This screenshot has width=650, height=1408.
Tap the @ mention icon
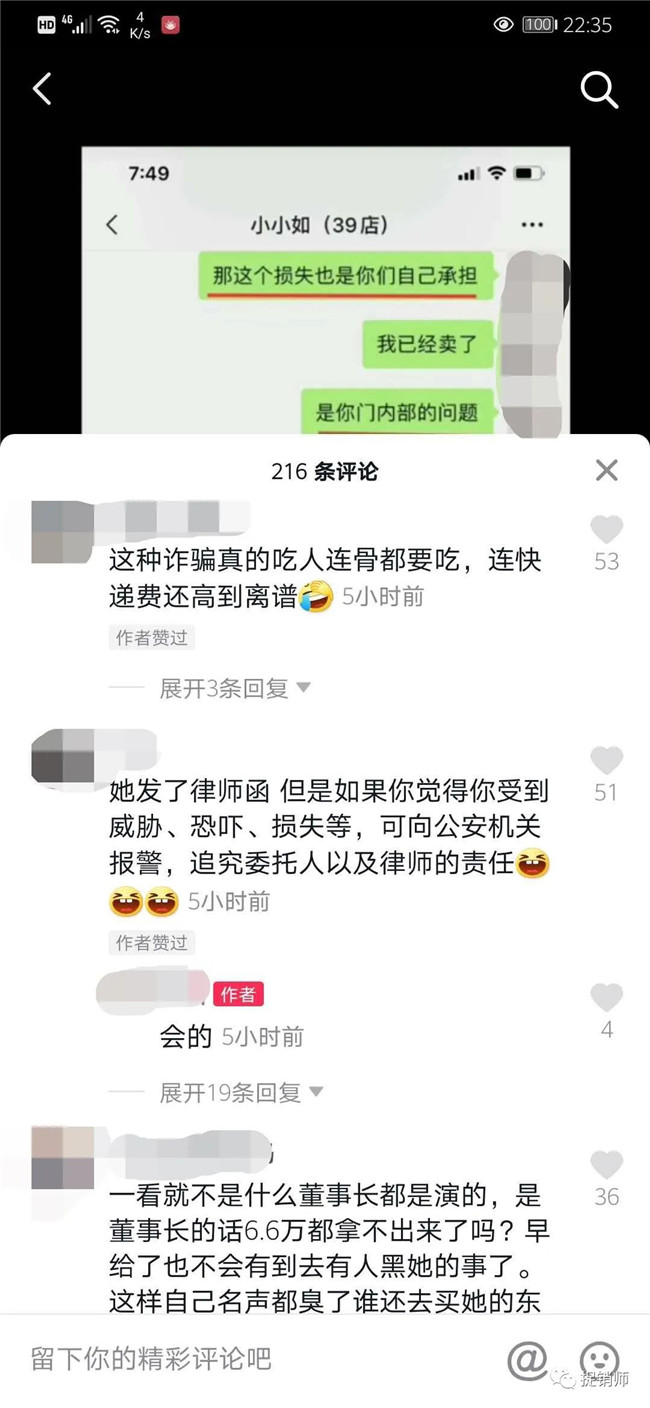pyautogui.click(x=527, y=1359)
